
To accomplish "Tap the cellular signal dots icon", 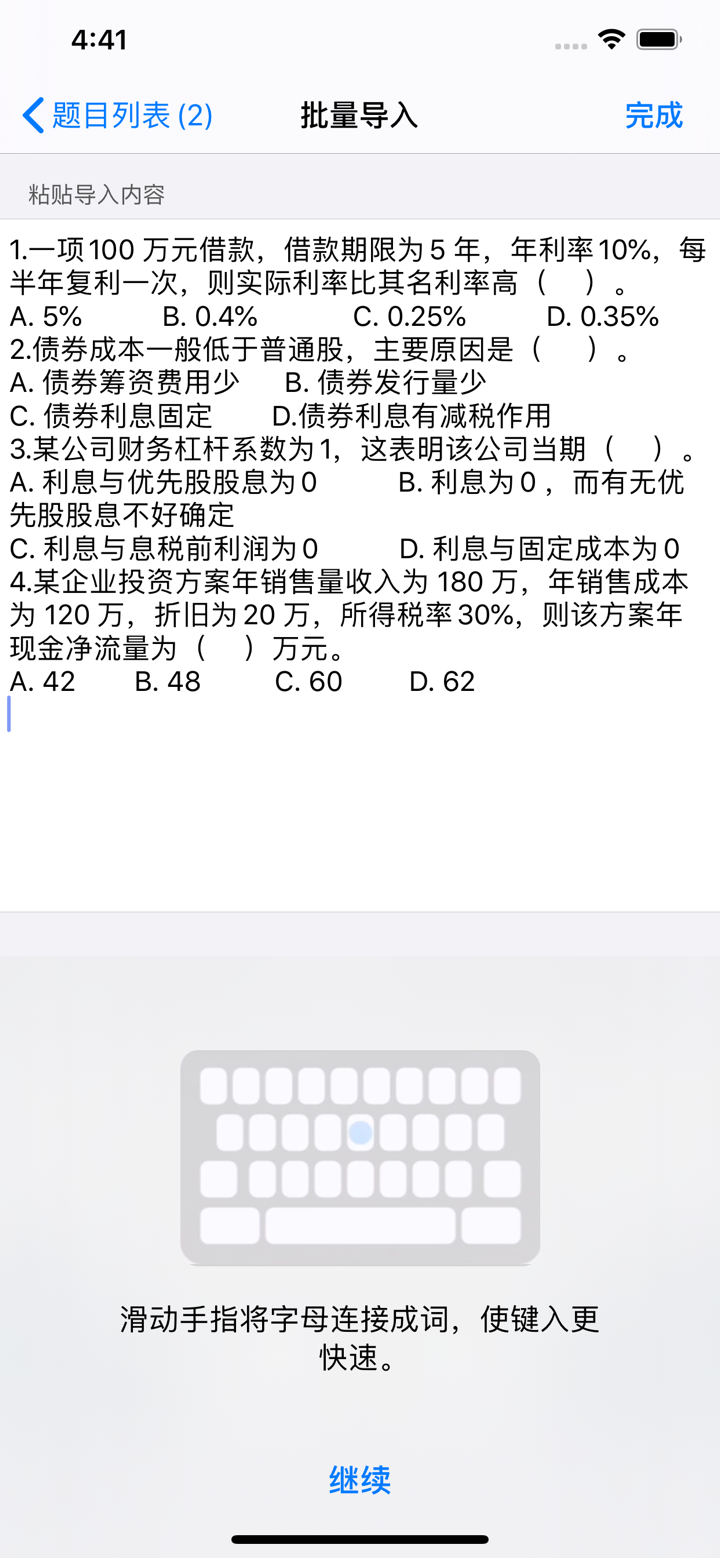I will (570, 44).
